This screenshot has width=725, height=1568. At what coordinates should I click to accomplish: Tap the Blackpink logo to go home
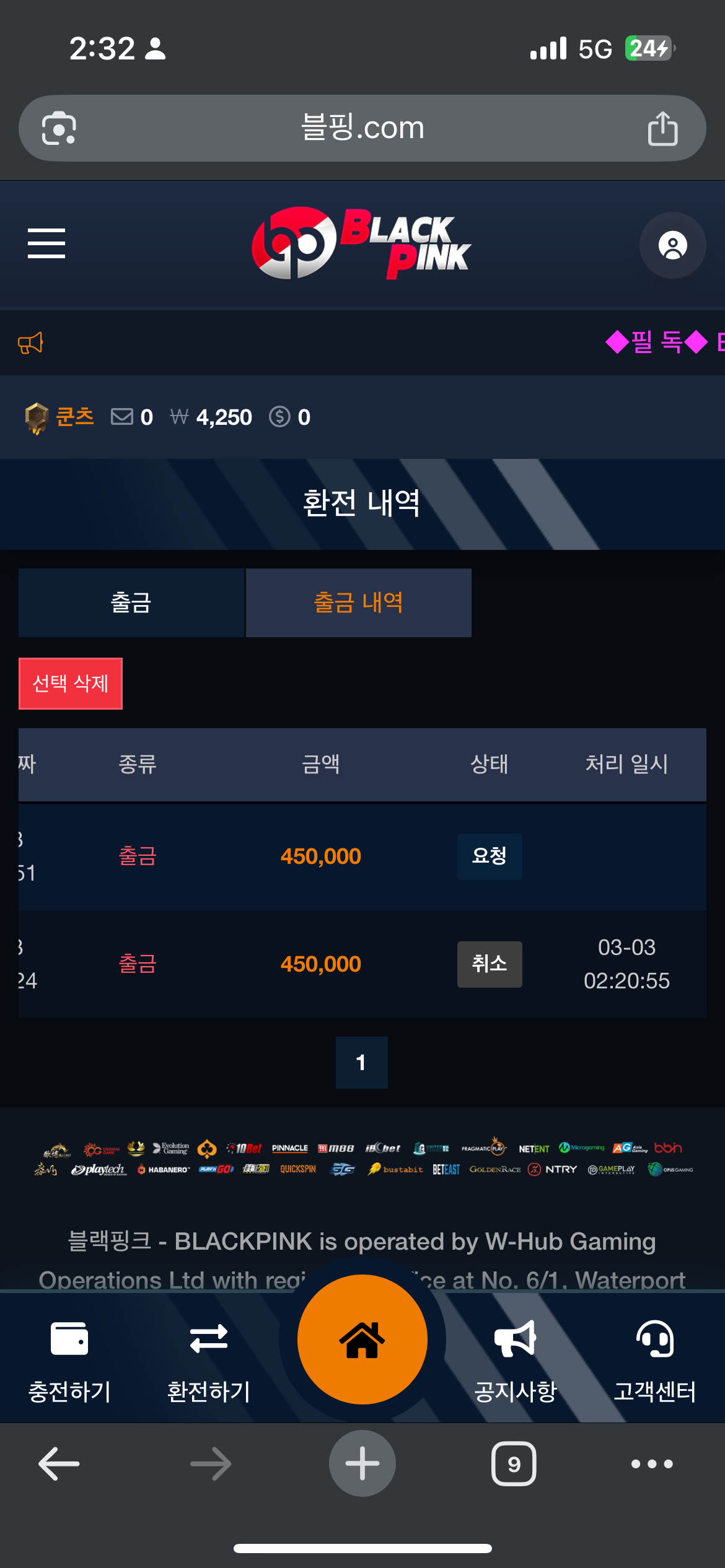pos(361,243)
